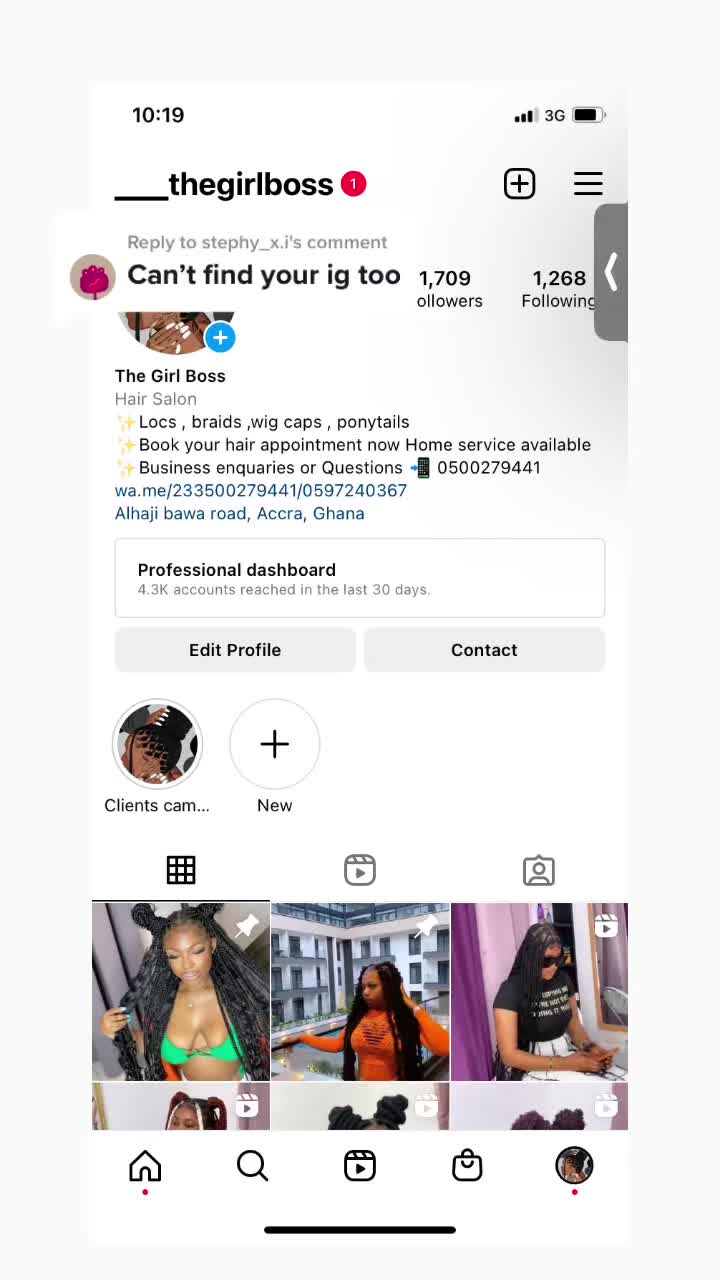
Task: View the Clients cam... story highlight
Action: click(x=158, y=744)
